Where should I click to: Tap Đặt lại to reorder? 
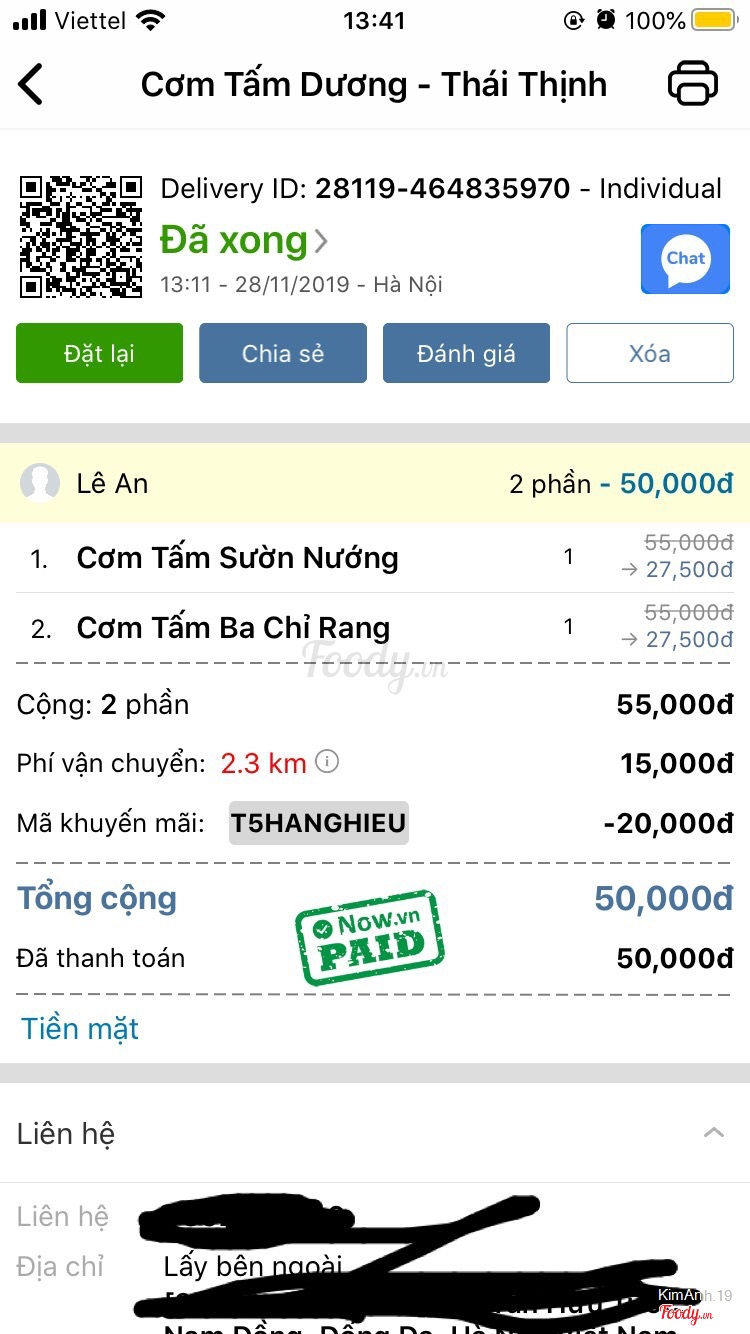click(99, 353)
